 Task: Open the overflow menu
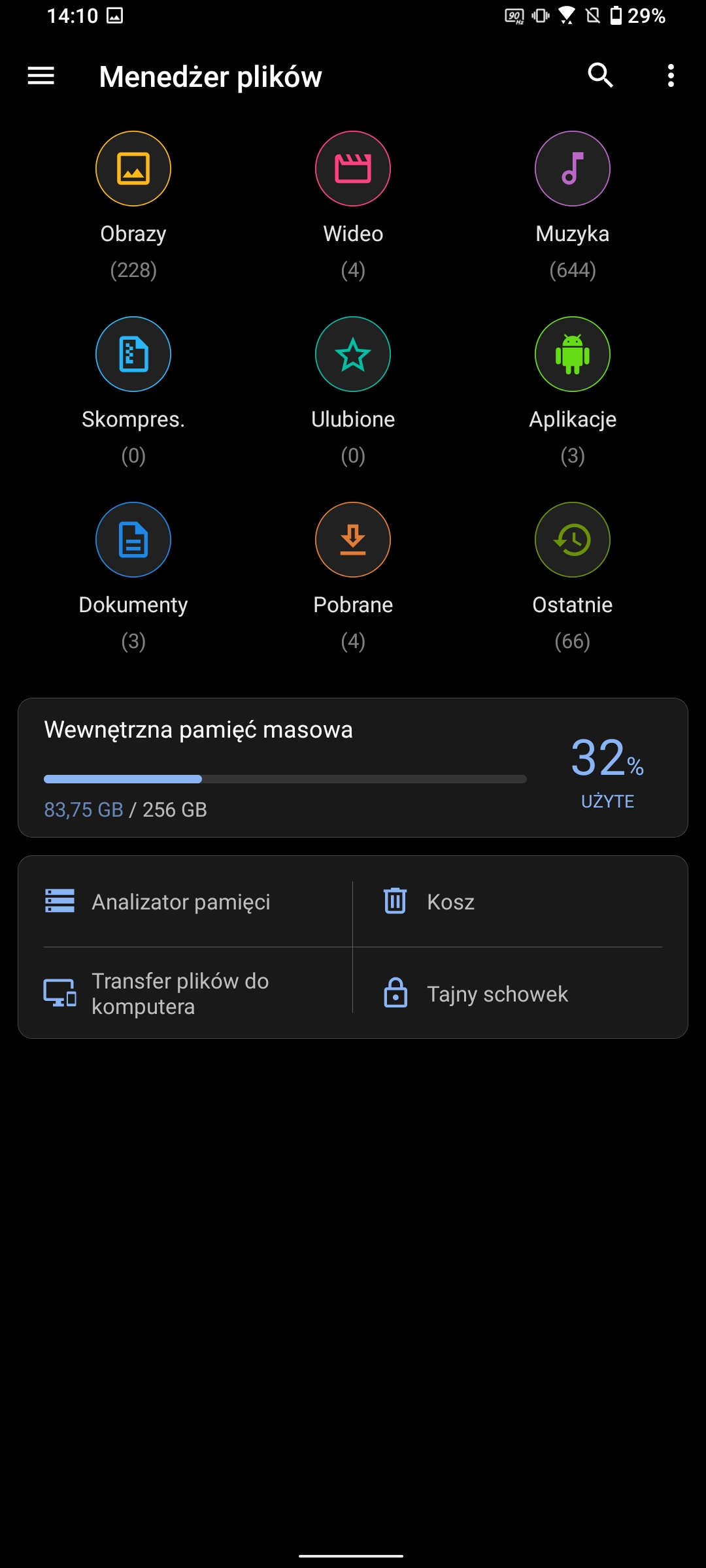pyautogui.click(x=671, y=76)
